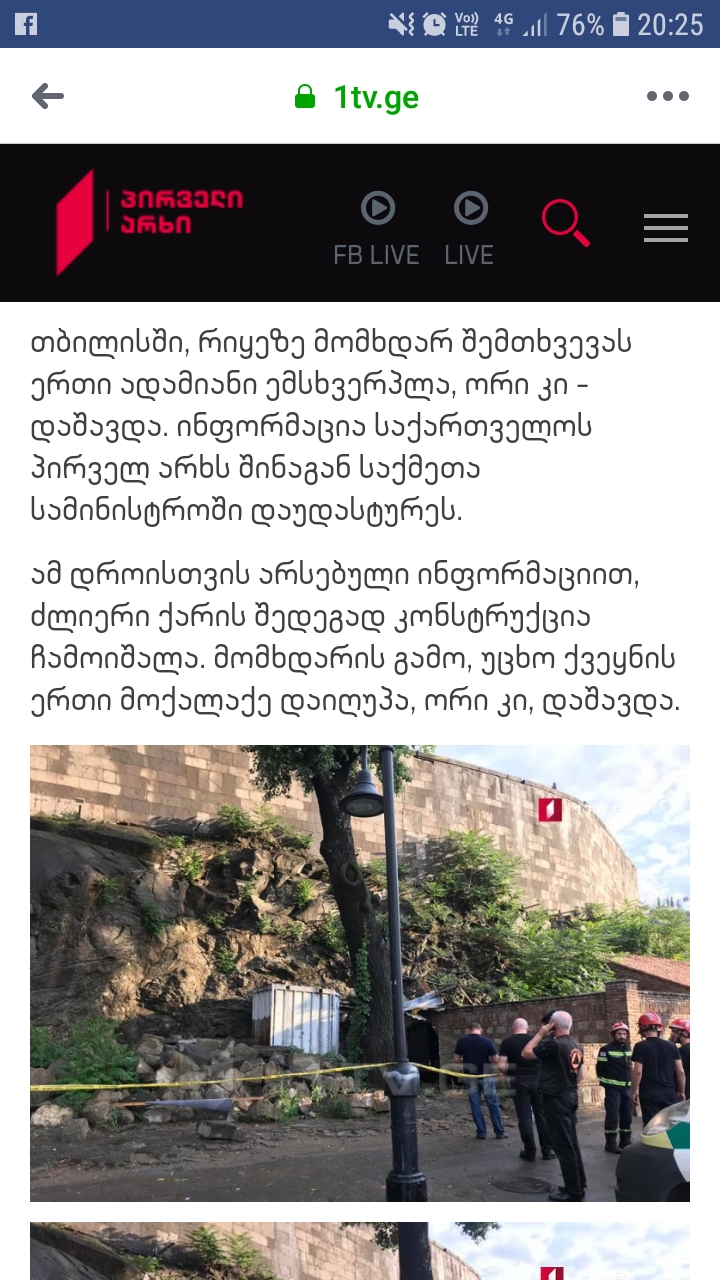720x1280 pixels.
Task: Open the browser overflow menu
Action: pyautogui.click(x=667, y=96)
